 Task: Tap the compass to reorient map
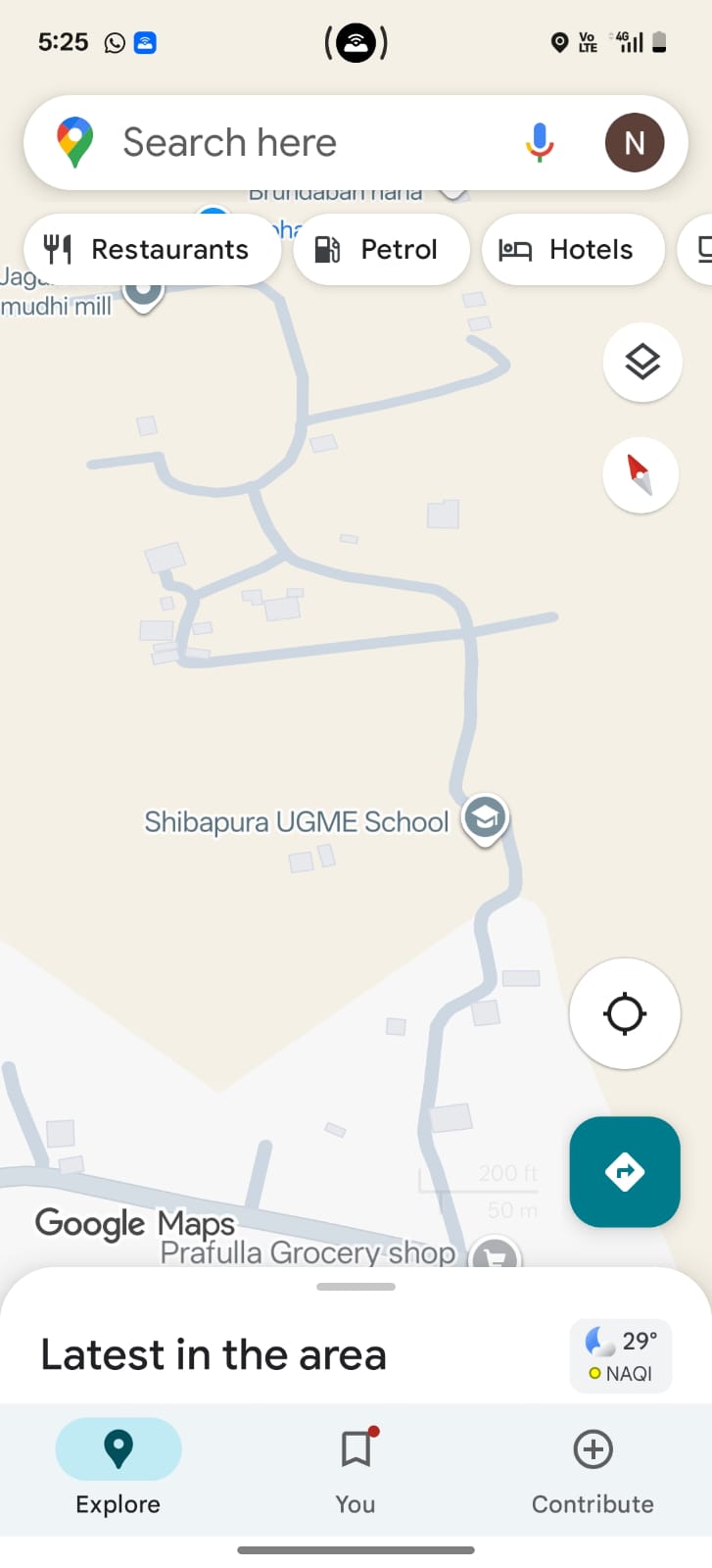(641, 475)
